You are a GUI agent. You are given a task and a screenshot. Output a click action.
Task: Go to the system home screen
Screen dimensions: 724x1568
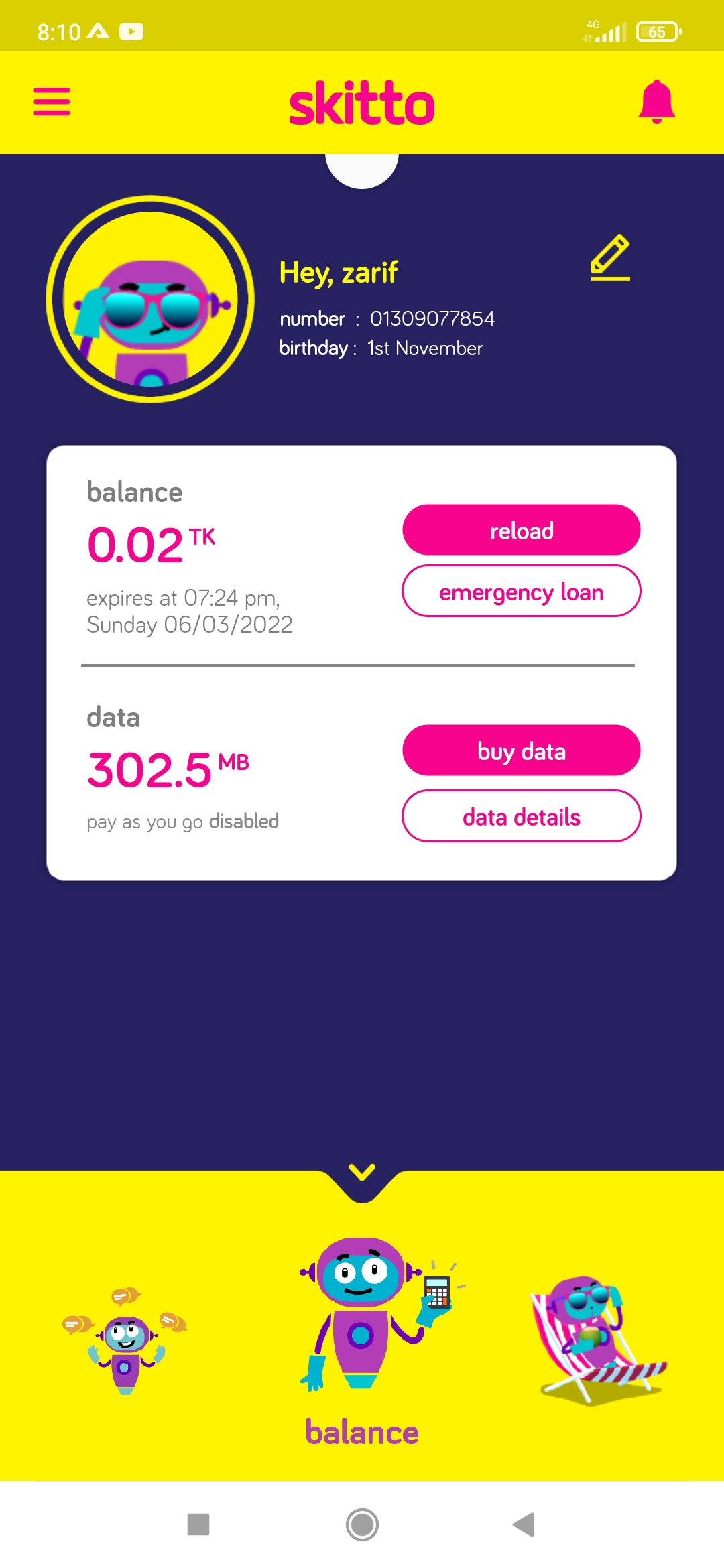(x=362, y=1524)
